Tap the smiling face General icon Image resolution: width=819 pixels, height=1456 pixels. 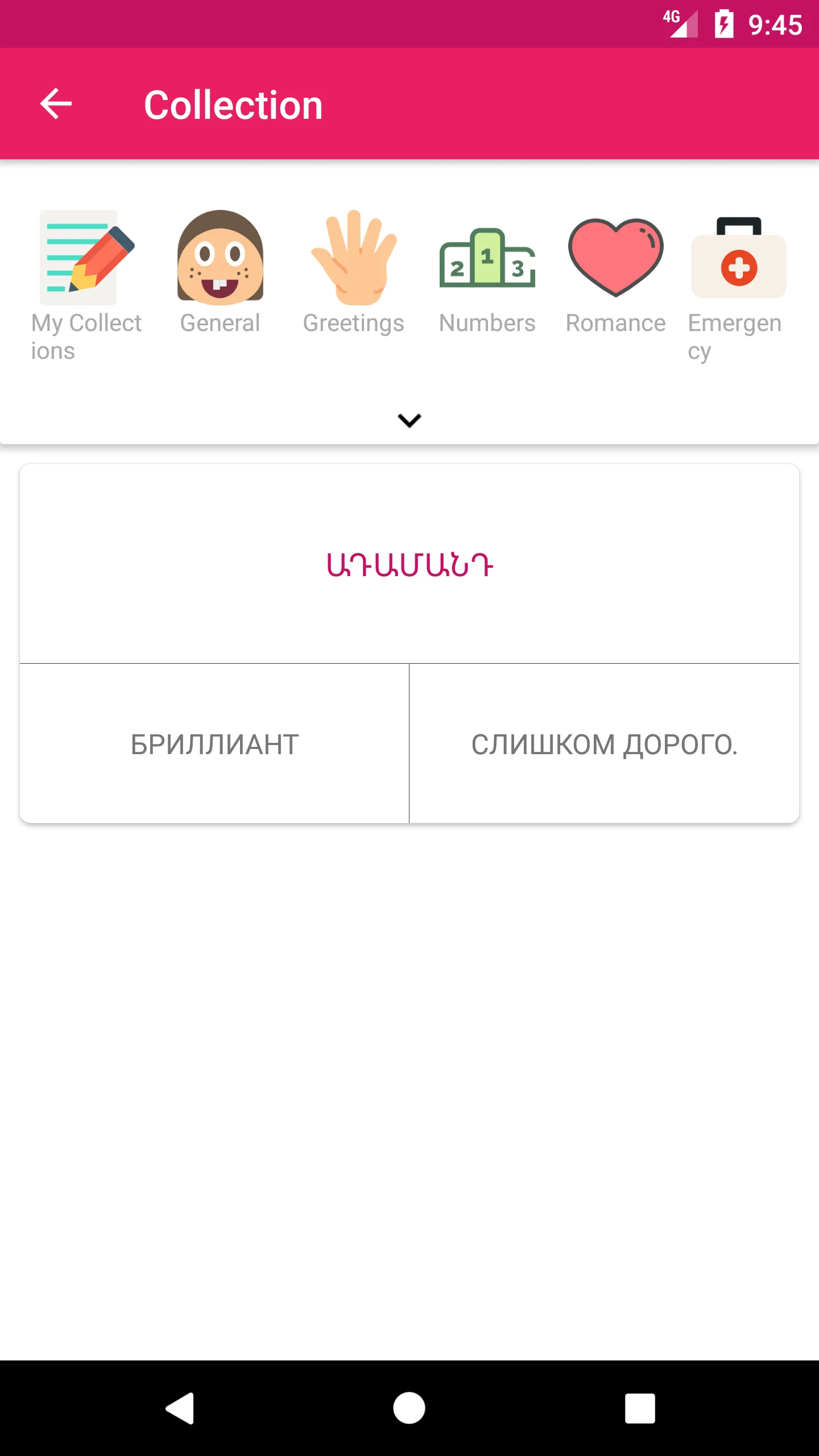coord(220,256)
